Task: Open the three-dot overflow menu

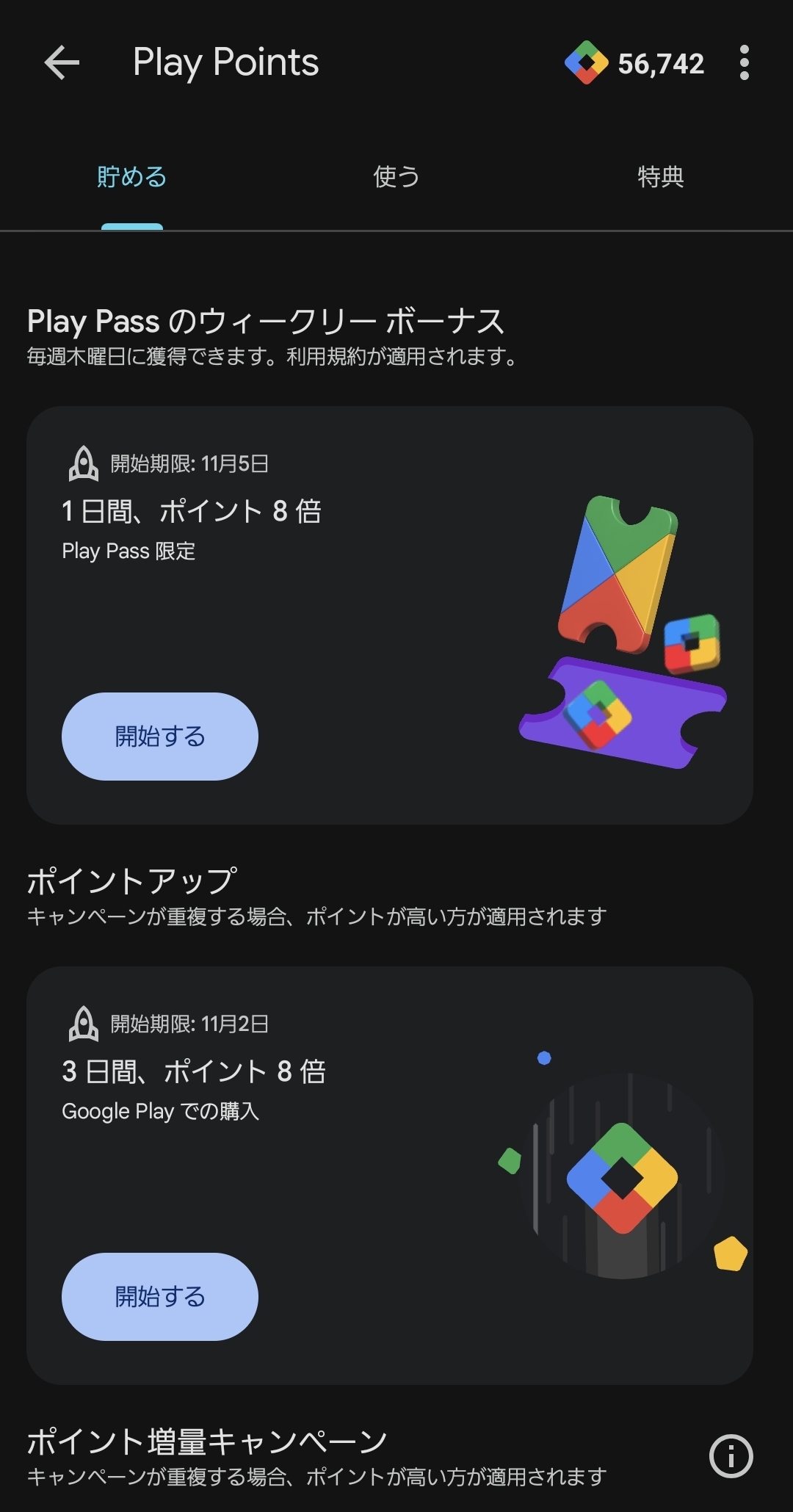Action: point(744,63)
